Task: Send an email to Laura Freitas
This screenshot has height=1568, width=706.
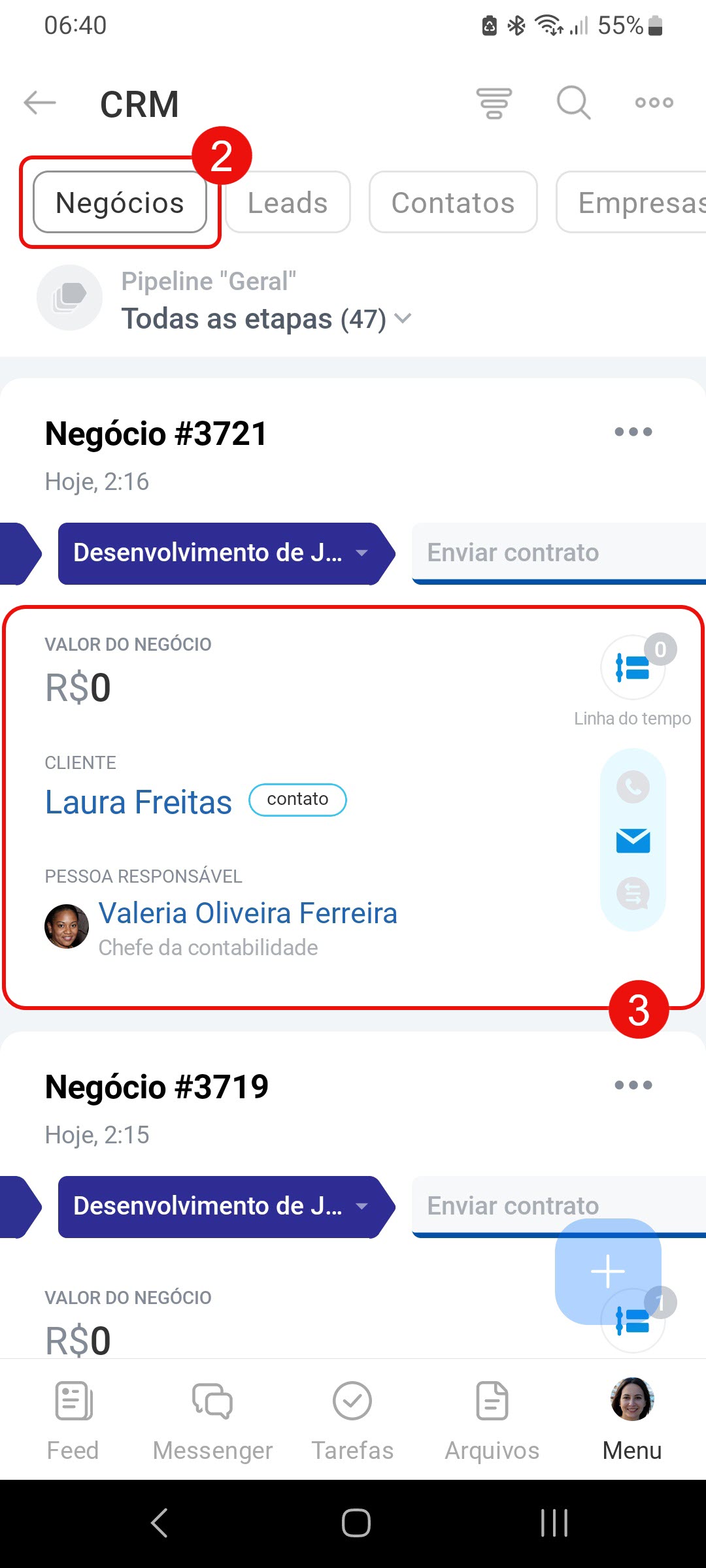Action: pyautogui.click(x=633, y=841)
